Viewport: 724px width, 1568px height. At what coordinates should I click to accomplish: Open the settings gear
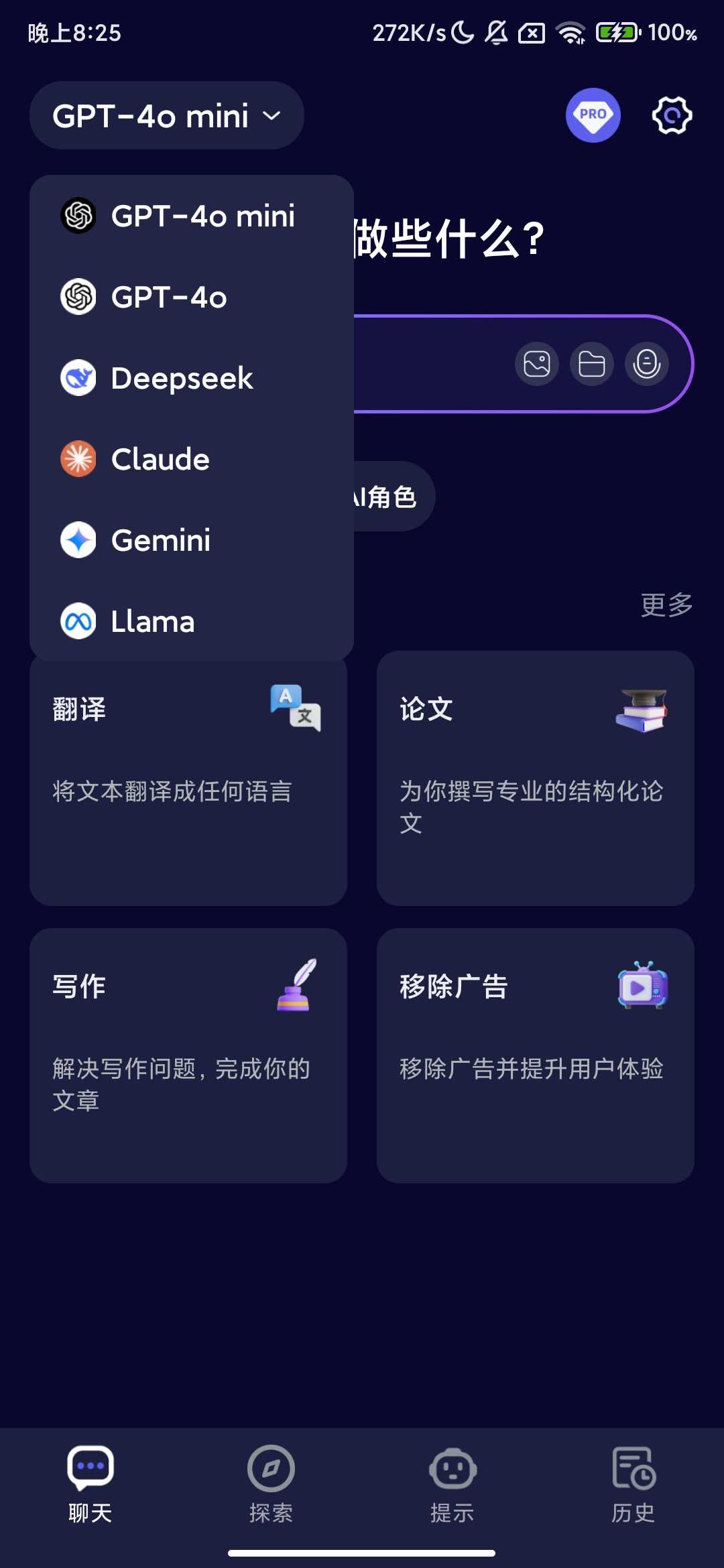tap(672, 115)
